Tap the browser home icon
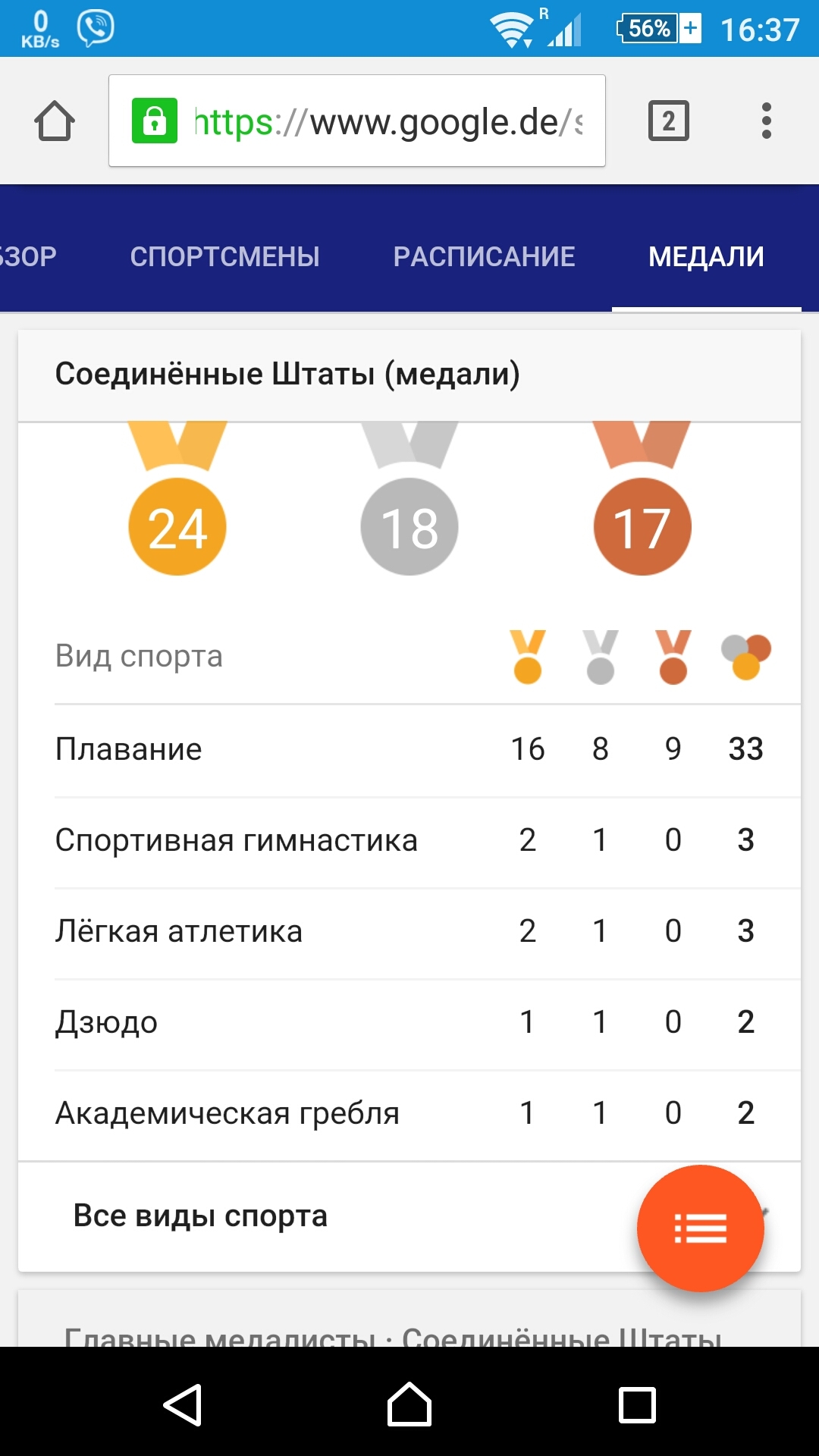Screen dimensions: 819x1456 [55, 121]
